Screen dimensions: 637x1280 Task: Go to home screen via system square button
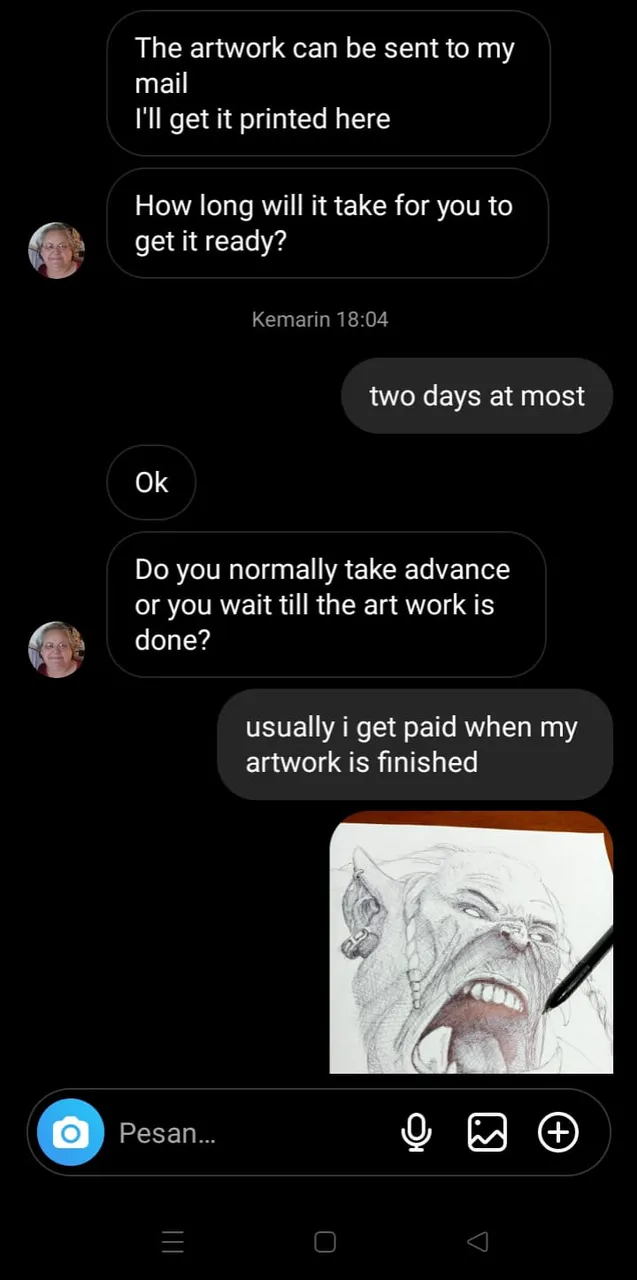point(325,1242)
